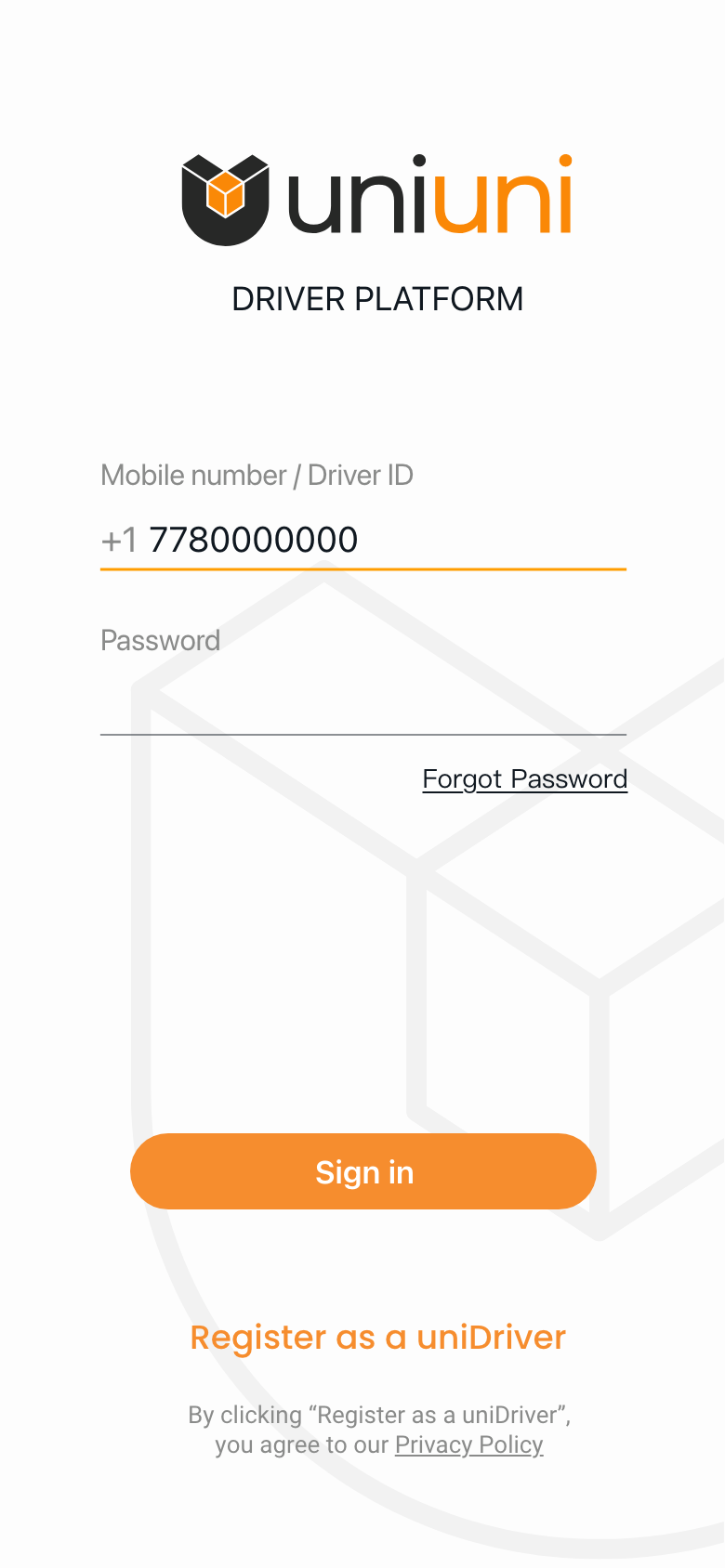Select Register as a uniDriver
This screenshot has height=1568, width=725.
click(x=377, y=1338)
